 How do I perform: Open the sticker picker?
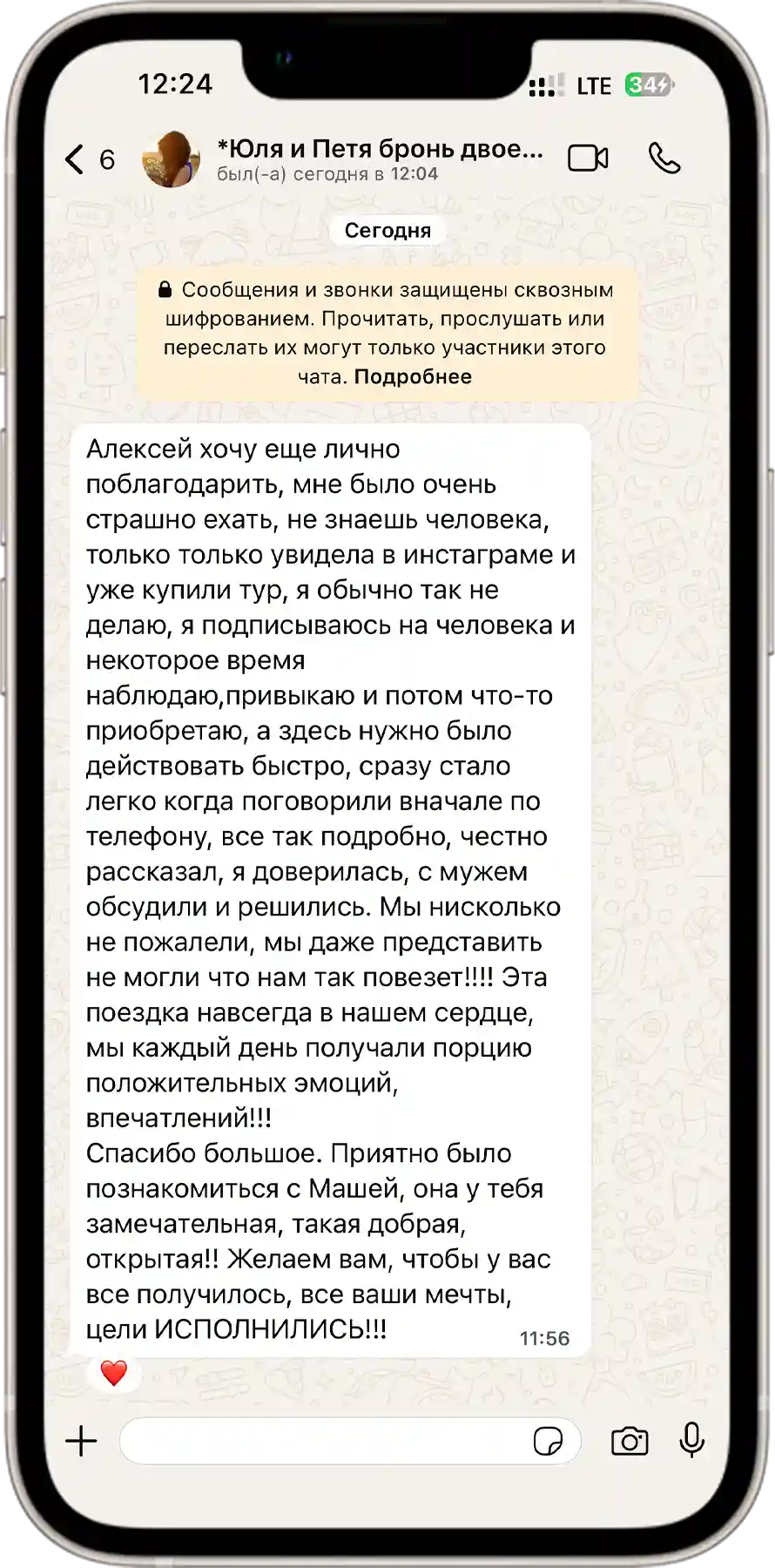548,1441
